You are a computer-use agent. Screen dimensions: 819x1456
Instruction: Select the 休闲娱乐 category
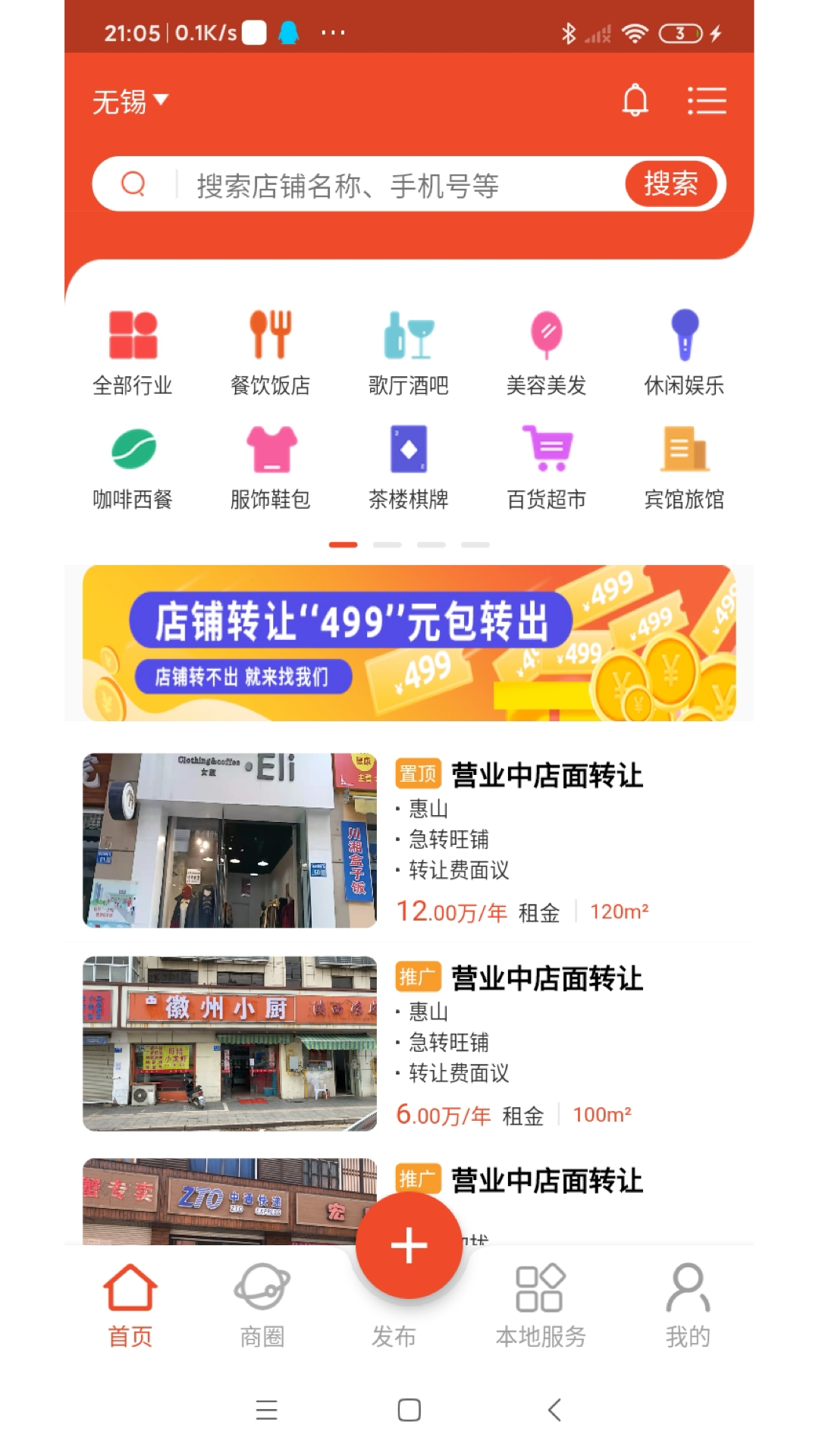[684, 353]
